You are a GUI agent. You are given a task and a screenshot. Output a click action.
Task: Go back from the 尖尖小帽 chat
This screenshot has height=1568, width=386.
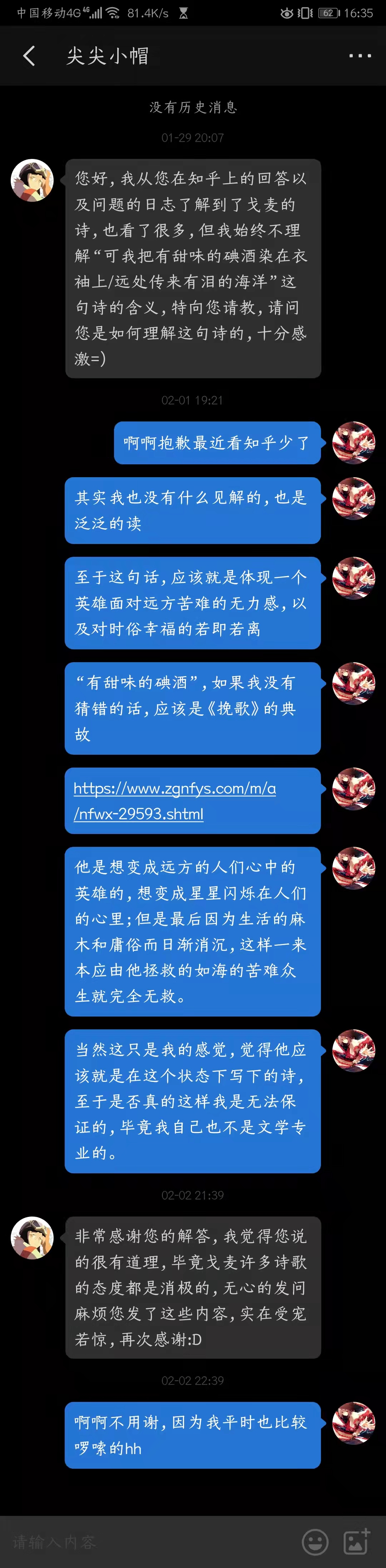pos(29,56)
